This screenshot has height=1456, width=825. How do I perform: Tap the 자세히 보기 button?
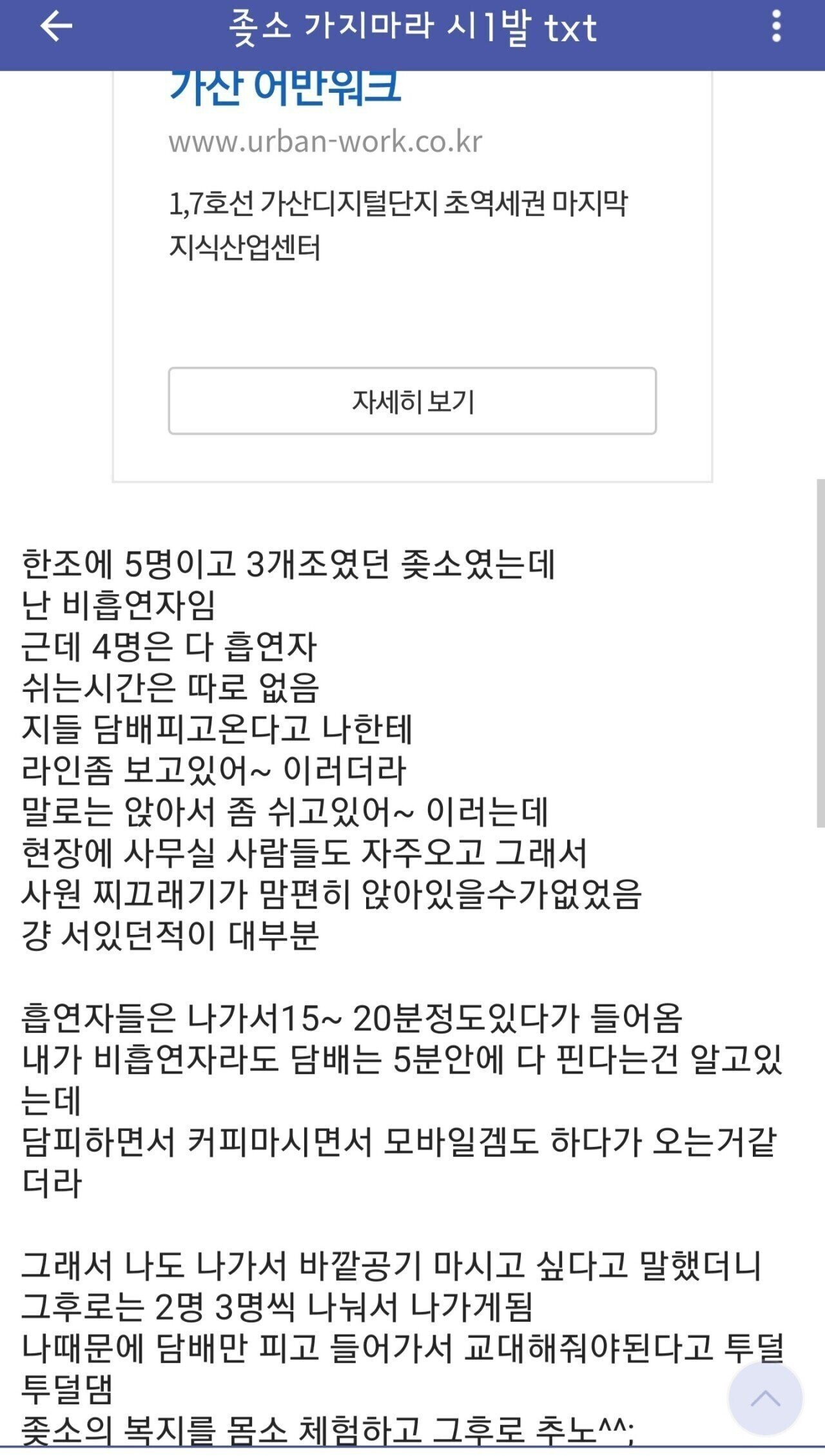pyautogui.click(x=412, y=401)
